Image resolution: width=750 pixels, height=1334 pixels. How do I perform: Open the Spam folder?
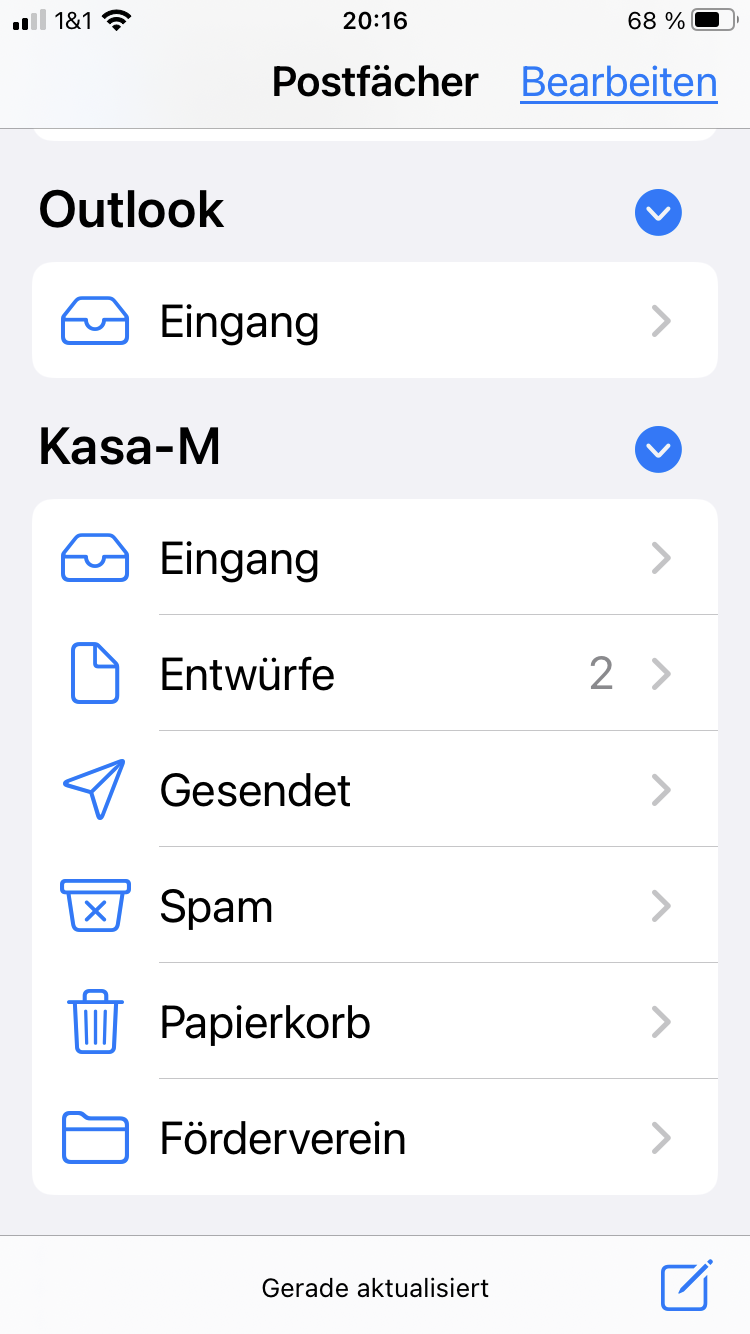(375, 906)
